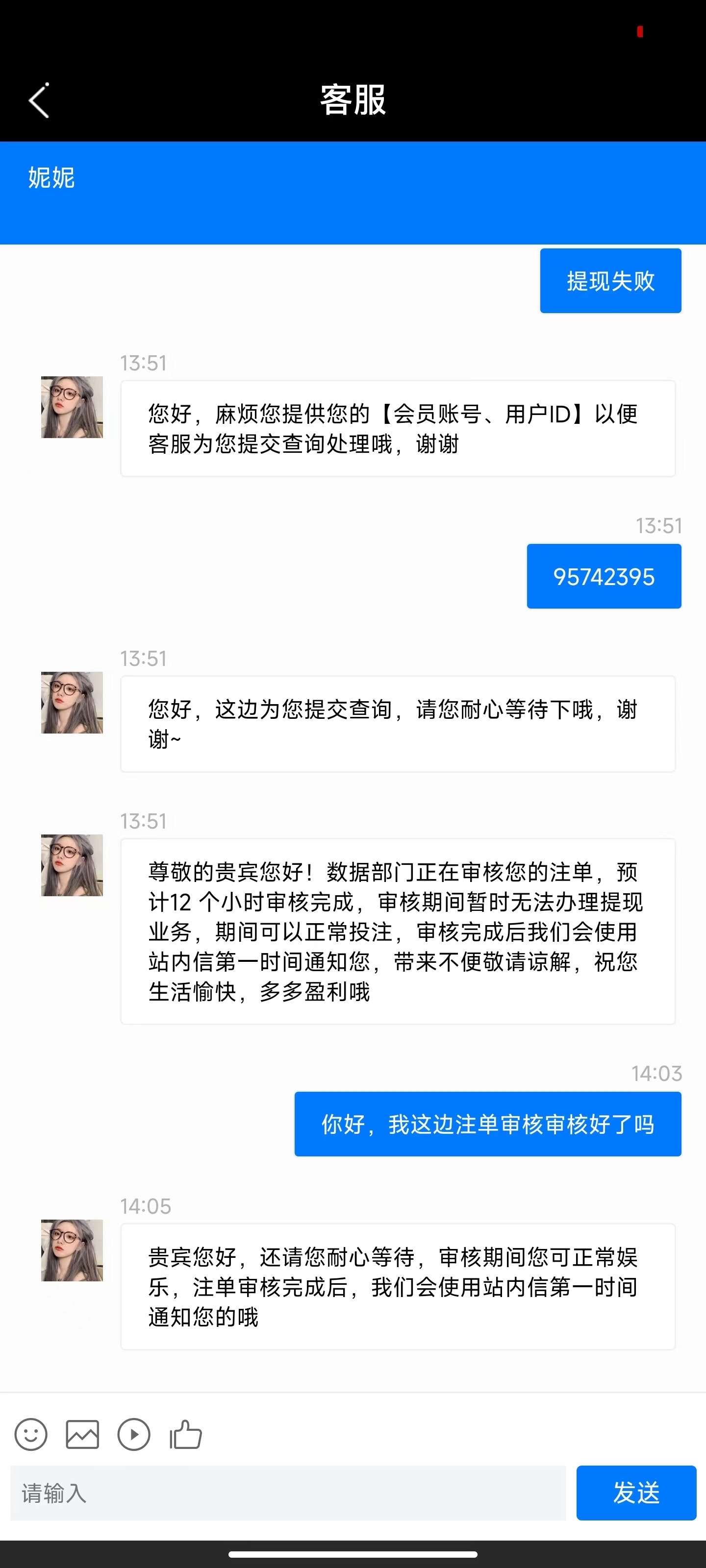Open agent 妮妮's avatar picture
The width and height of the screenshot is (706, 1568).
click(71, 407)
